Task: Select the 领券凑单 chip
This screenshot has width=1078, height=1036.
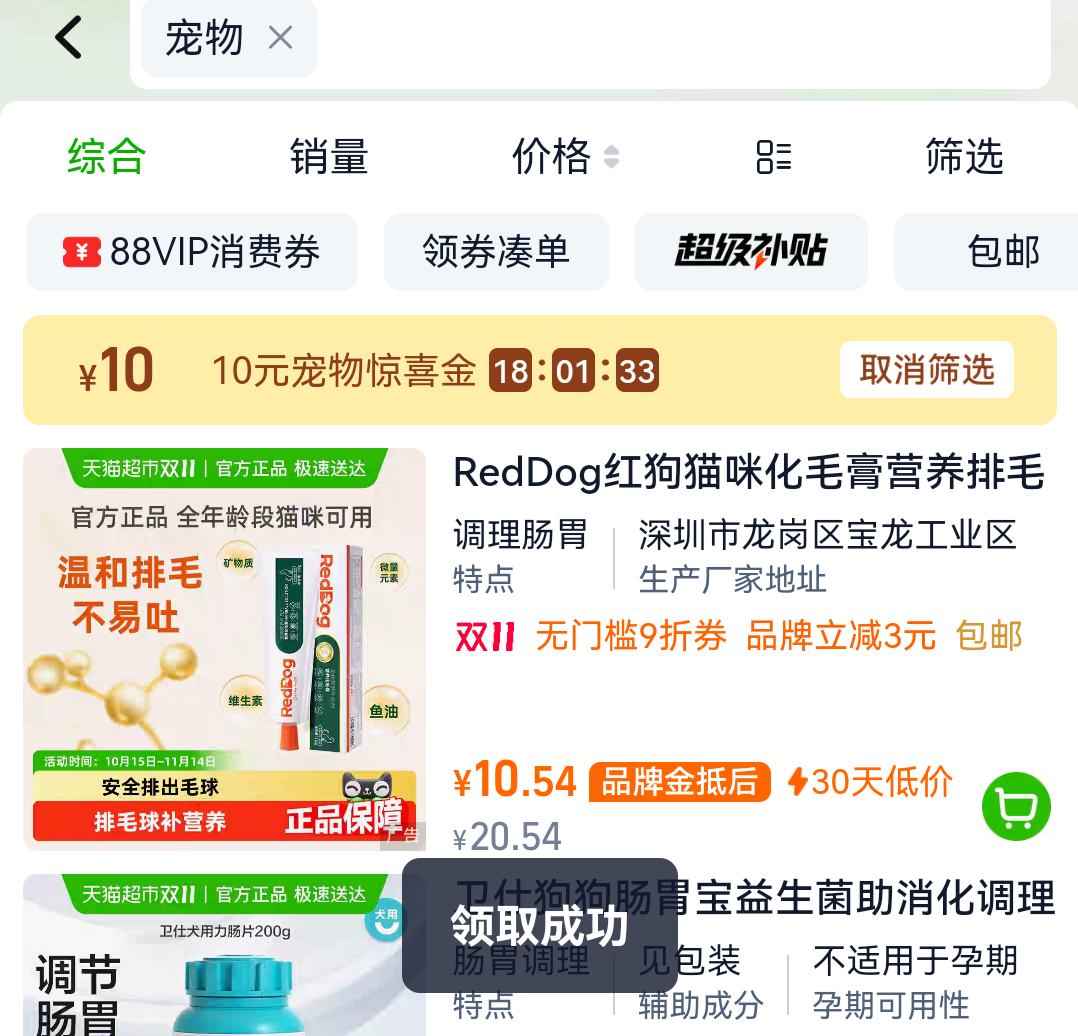Action: tap(496, 251)
